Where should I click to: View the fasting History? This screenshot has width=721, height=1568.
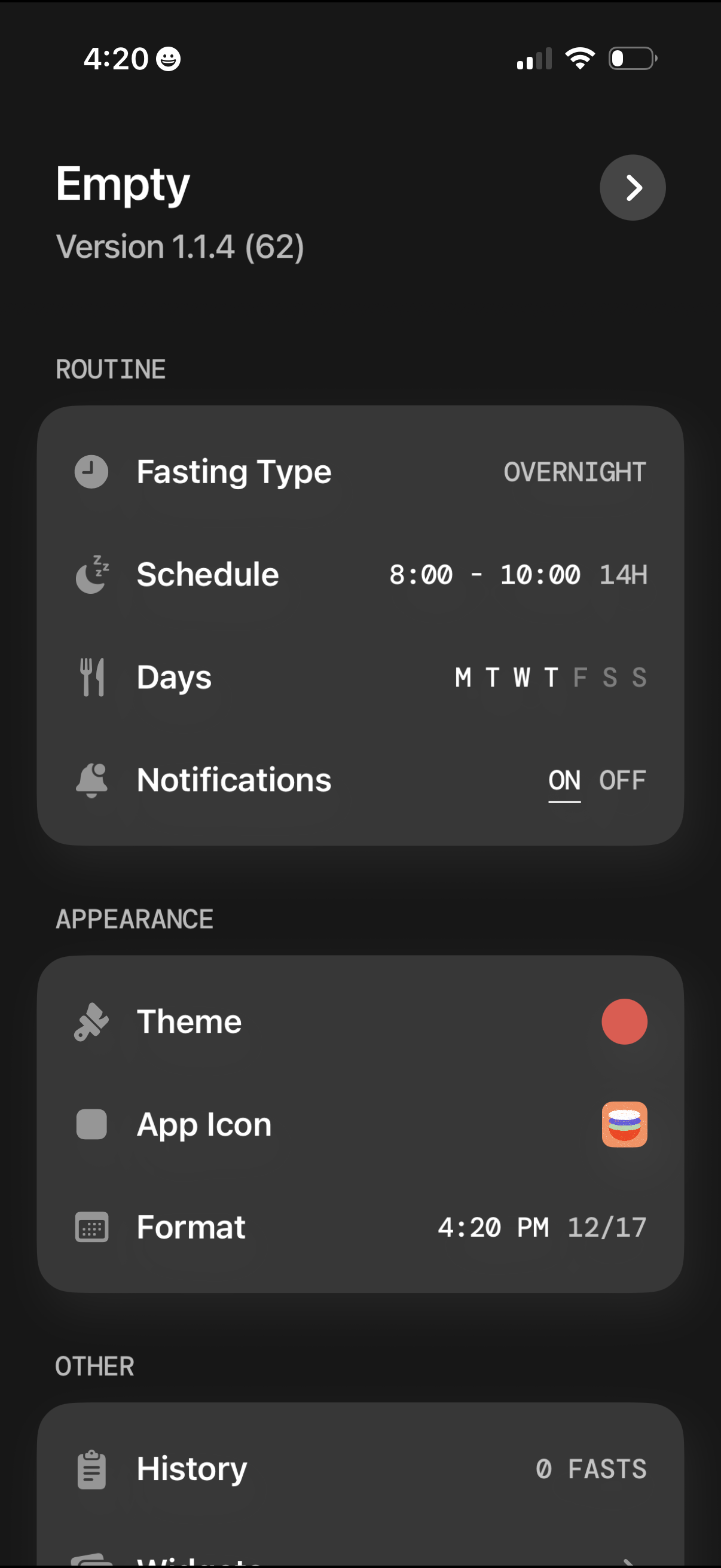[x=360, y=1469]
